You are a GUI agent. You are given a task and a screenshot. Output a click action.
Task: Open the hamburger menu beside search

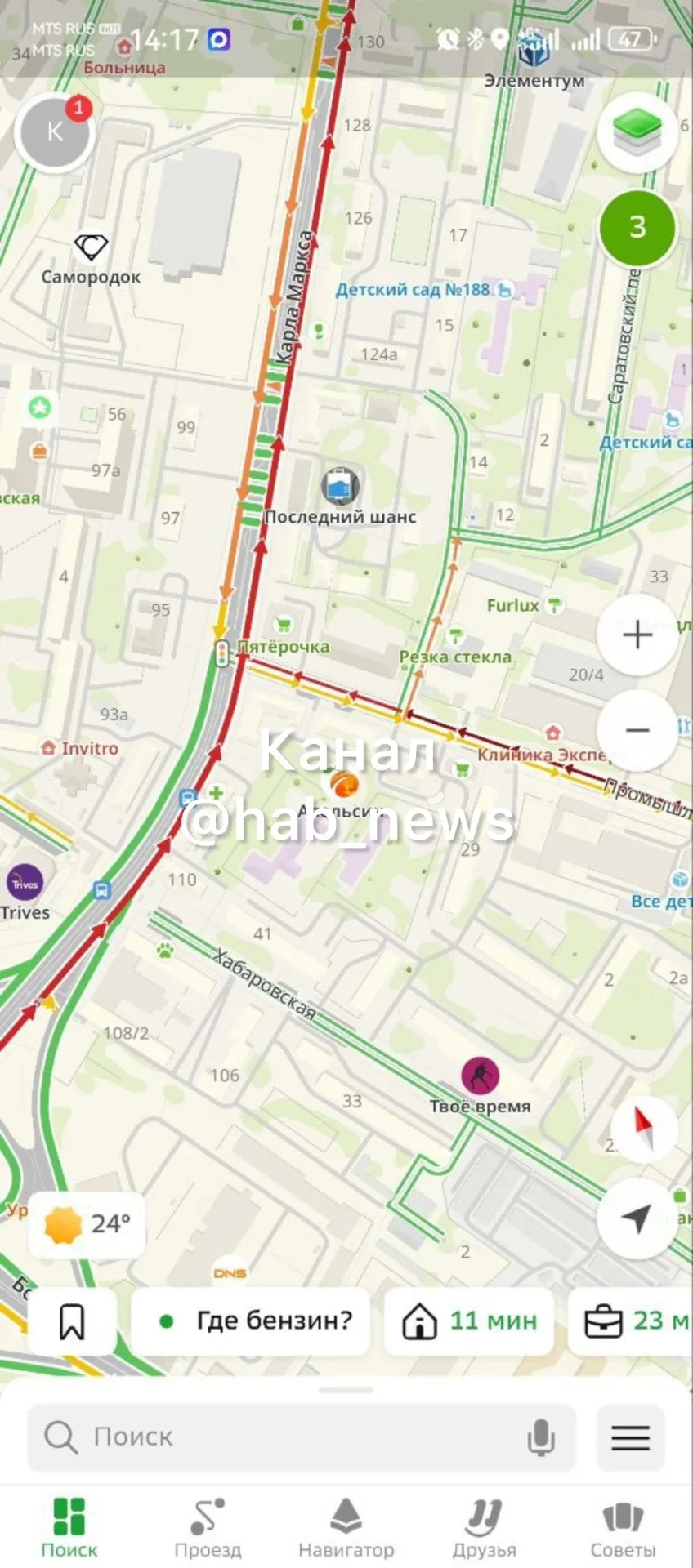coord(630,1437)
